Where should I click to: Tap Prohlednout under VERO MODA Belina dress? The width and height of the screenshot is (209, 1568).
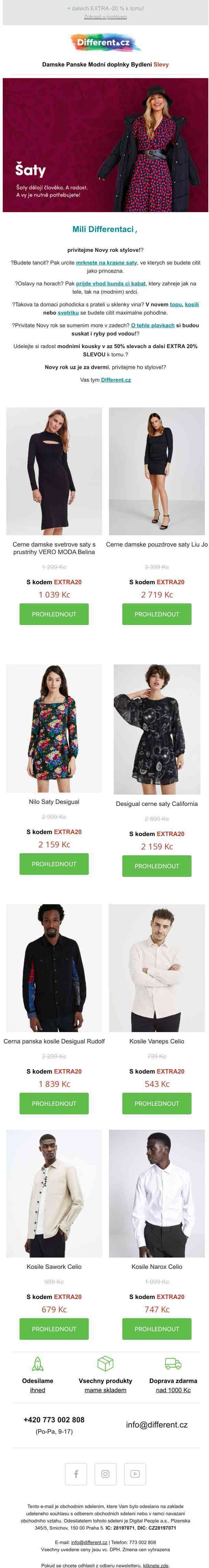pyautogui.click(x=54, y=614)
